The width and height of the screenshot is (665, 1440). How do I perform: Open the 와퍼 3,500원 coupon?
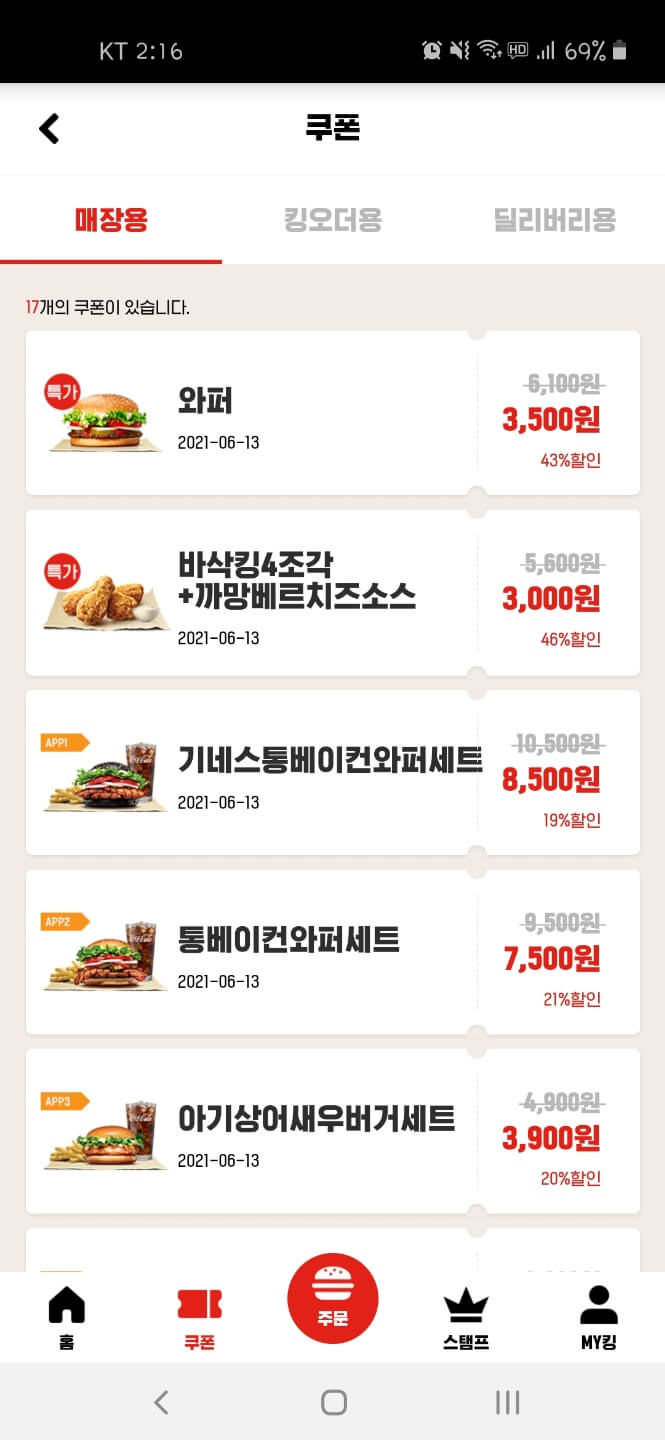coord(332,413)
